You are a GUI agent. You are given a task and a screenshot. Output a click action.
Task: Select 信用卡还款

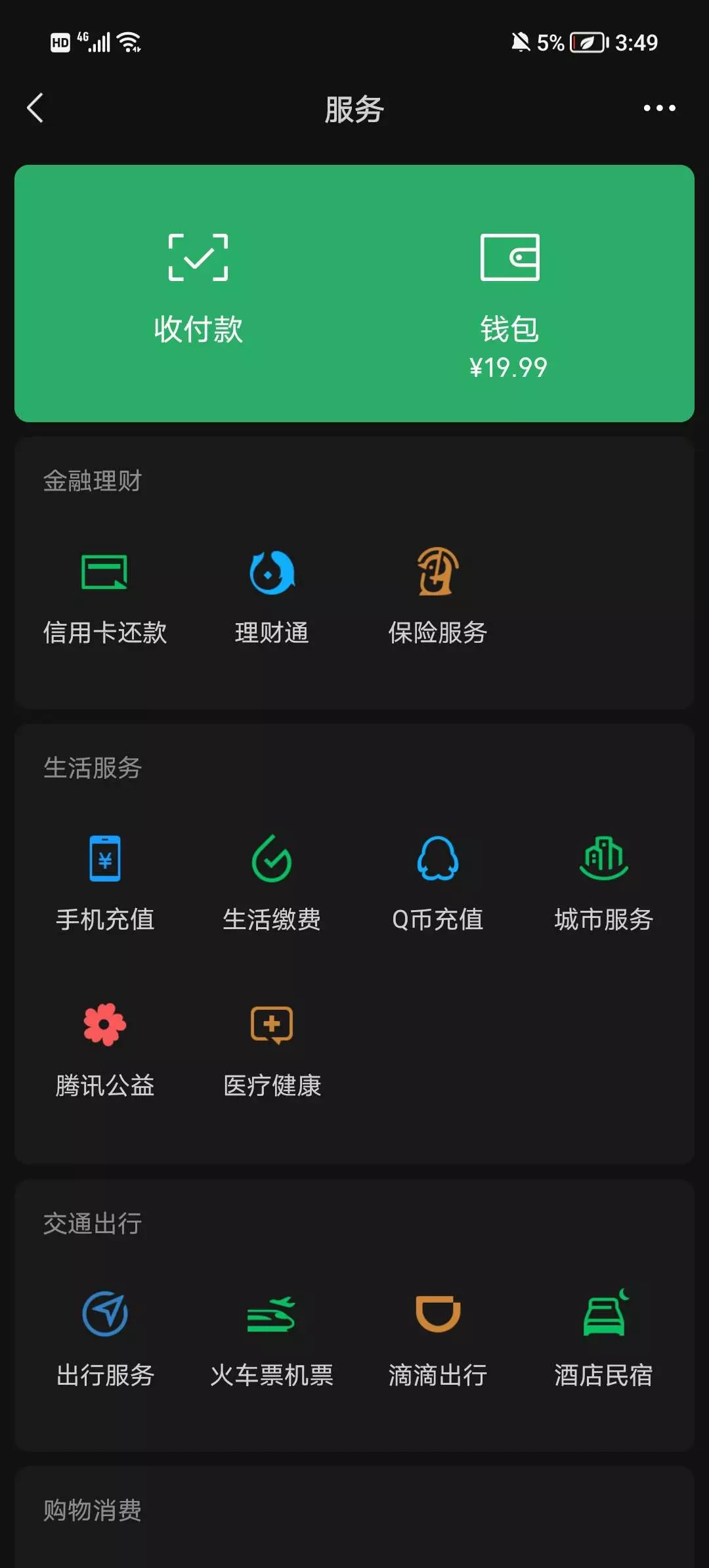(105, 594)
